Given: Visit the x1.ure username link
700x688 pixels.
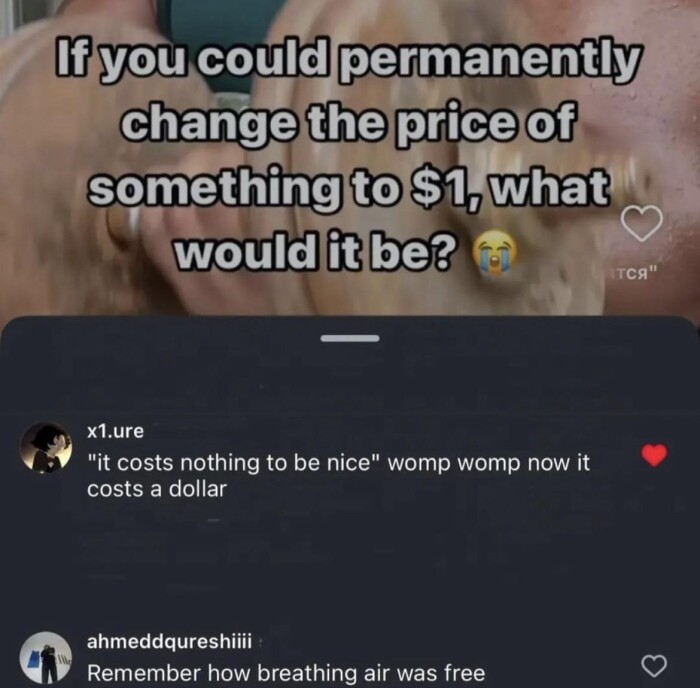Looking at the screenshot, I should click(x=115, y=431).
